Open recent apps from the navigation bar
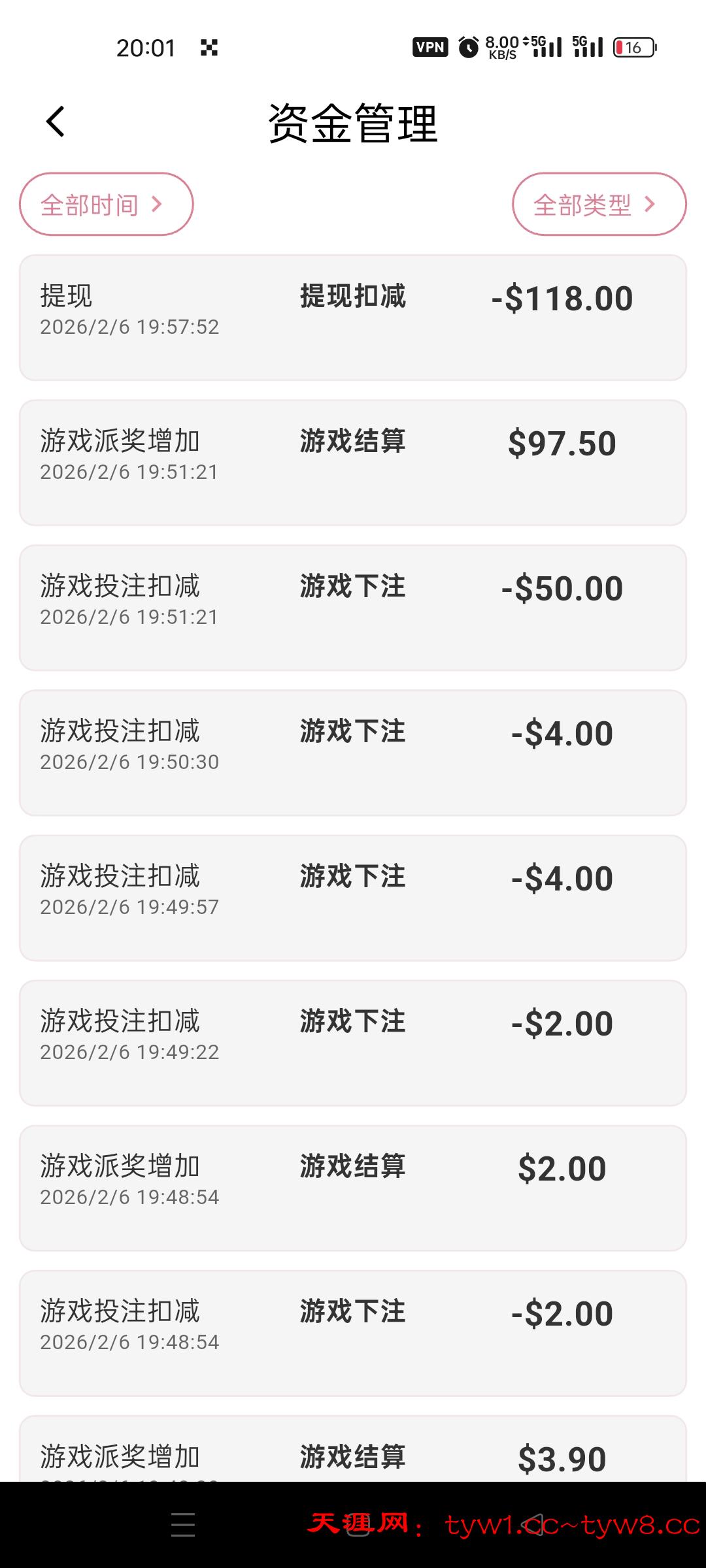The height and width of the screenshot is (1568, 706). (x=183, y=1525)
